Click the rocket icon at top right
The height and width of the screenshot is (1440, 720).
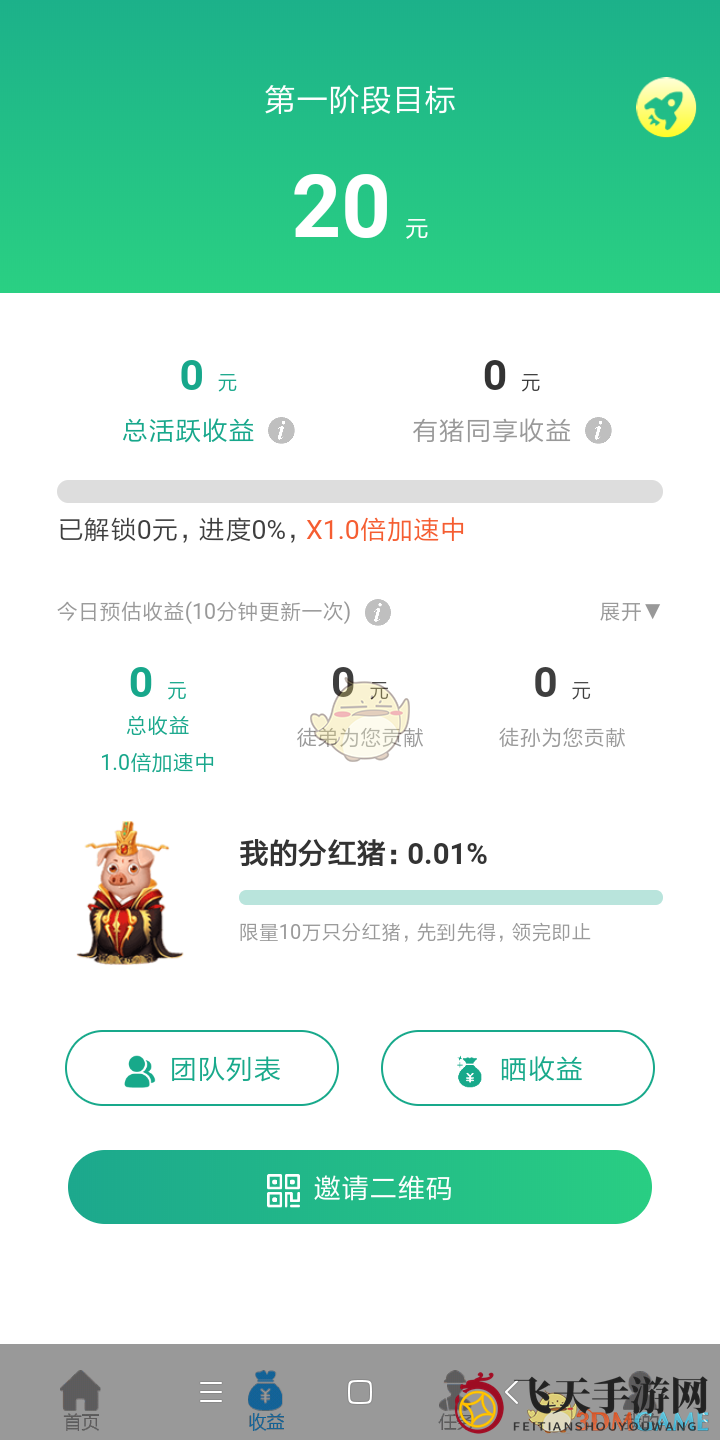click(665, 107)
